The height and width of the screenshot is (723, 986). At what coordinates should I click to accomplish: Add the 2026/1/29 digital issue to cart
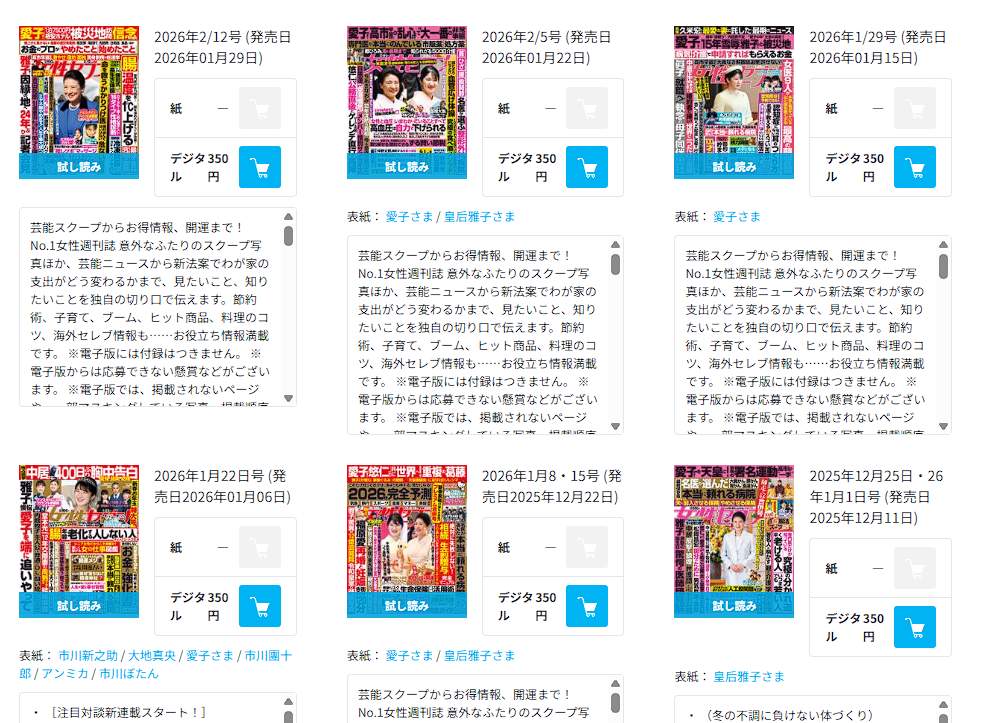[914, 167]
